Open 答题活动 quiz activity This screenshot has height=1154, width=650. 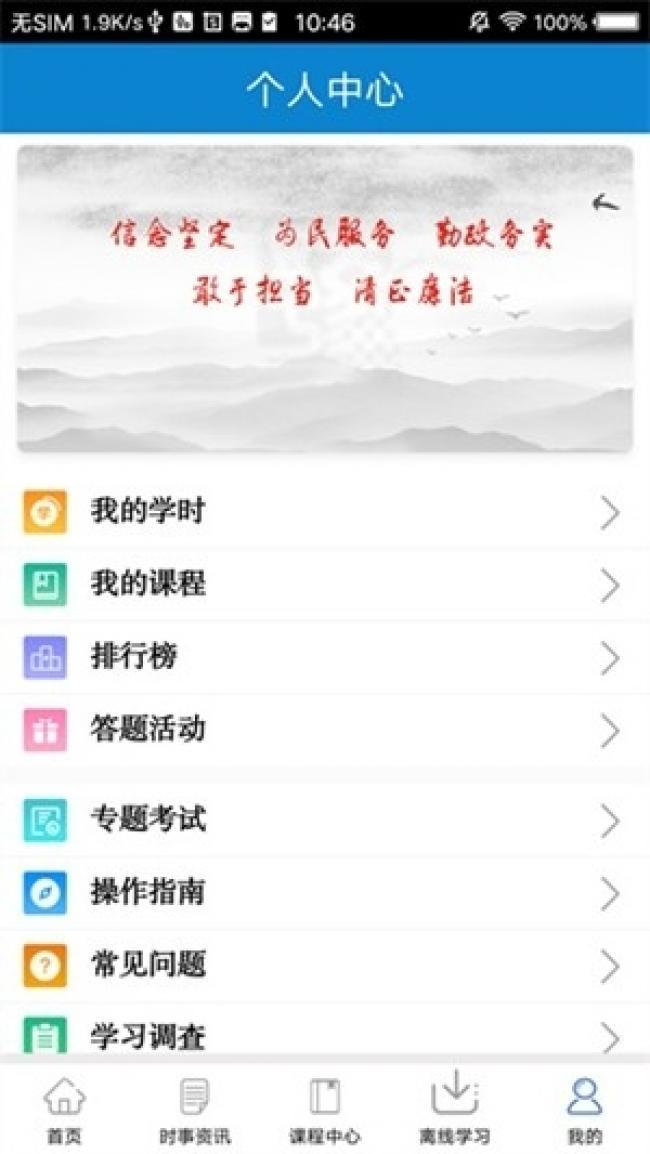325,730
